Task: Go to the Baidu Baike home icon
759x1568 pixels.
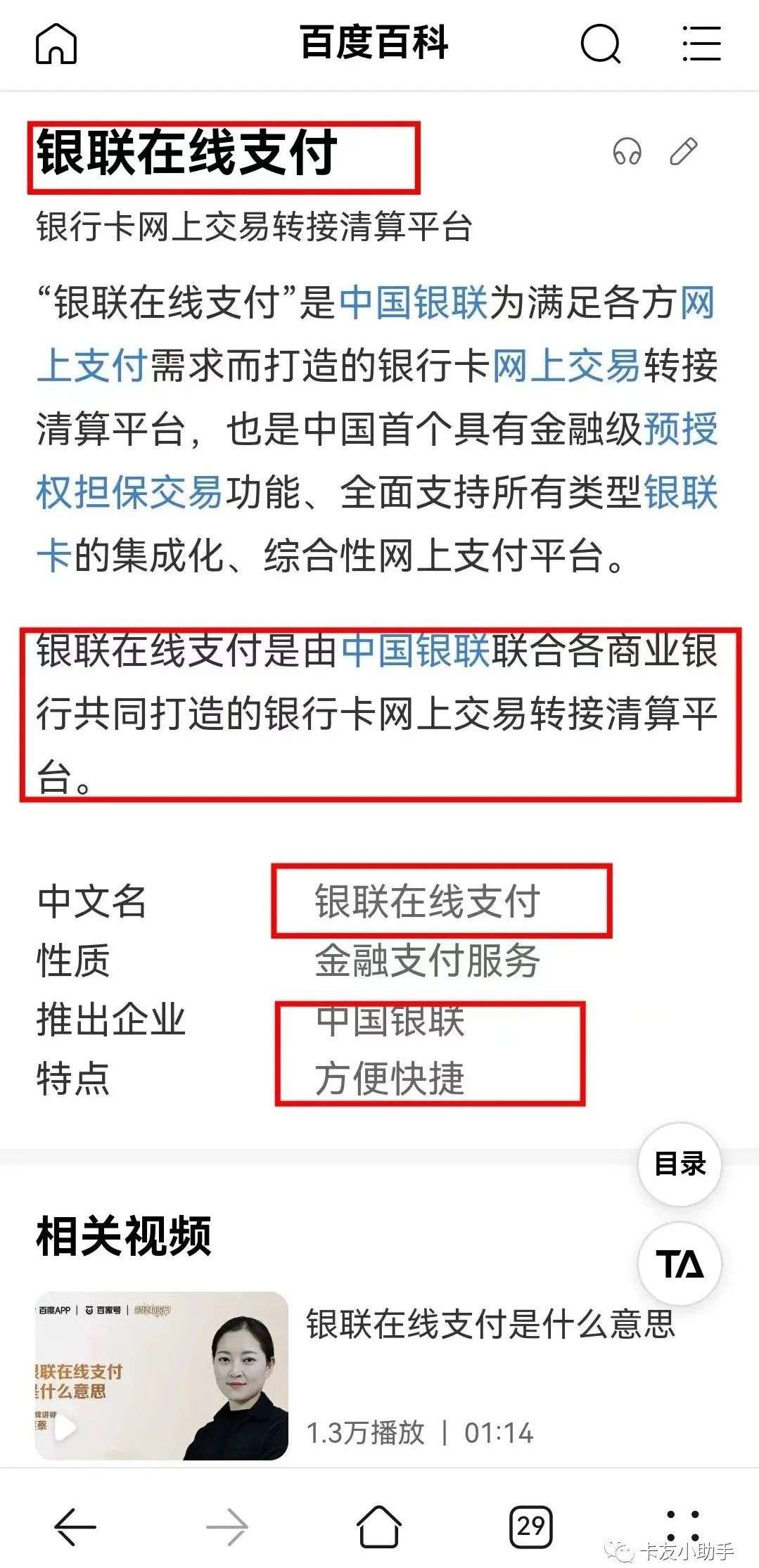Action: [x=56, y=43]
